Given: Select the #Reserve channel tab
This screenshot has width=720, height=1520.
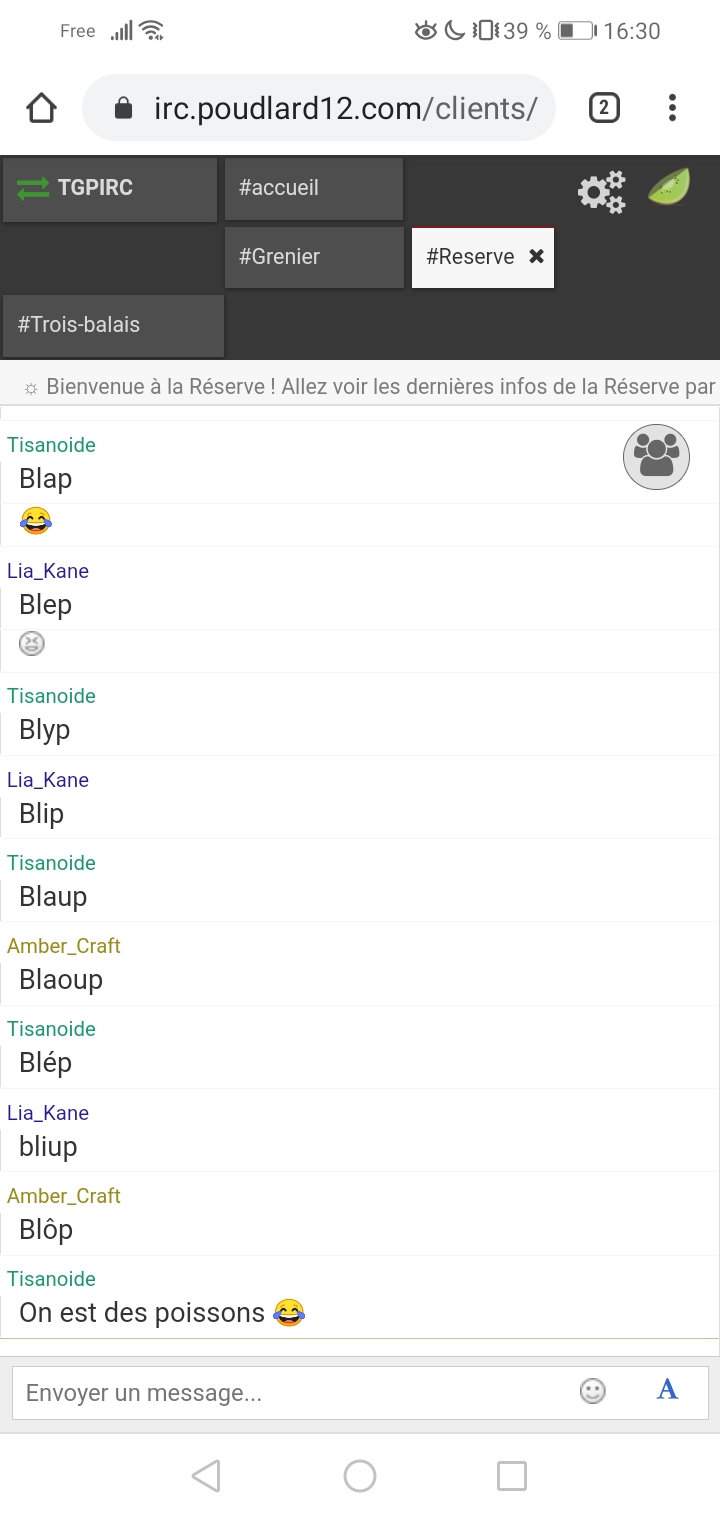Looking at the screenshot, I should (470, 257).
